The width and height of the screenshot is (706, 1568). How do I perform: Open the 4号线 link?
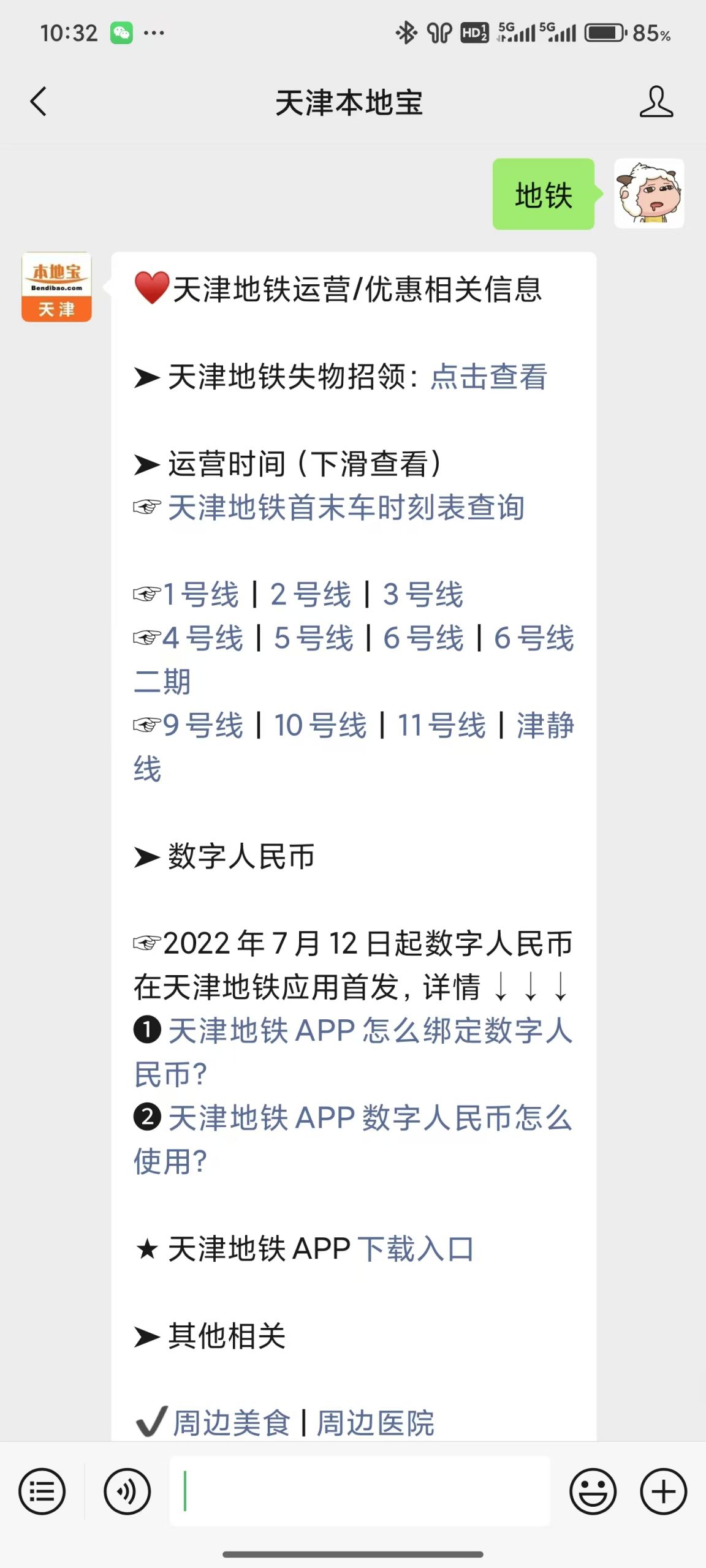203,638
